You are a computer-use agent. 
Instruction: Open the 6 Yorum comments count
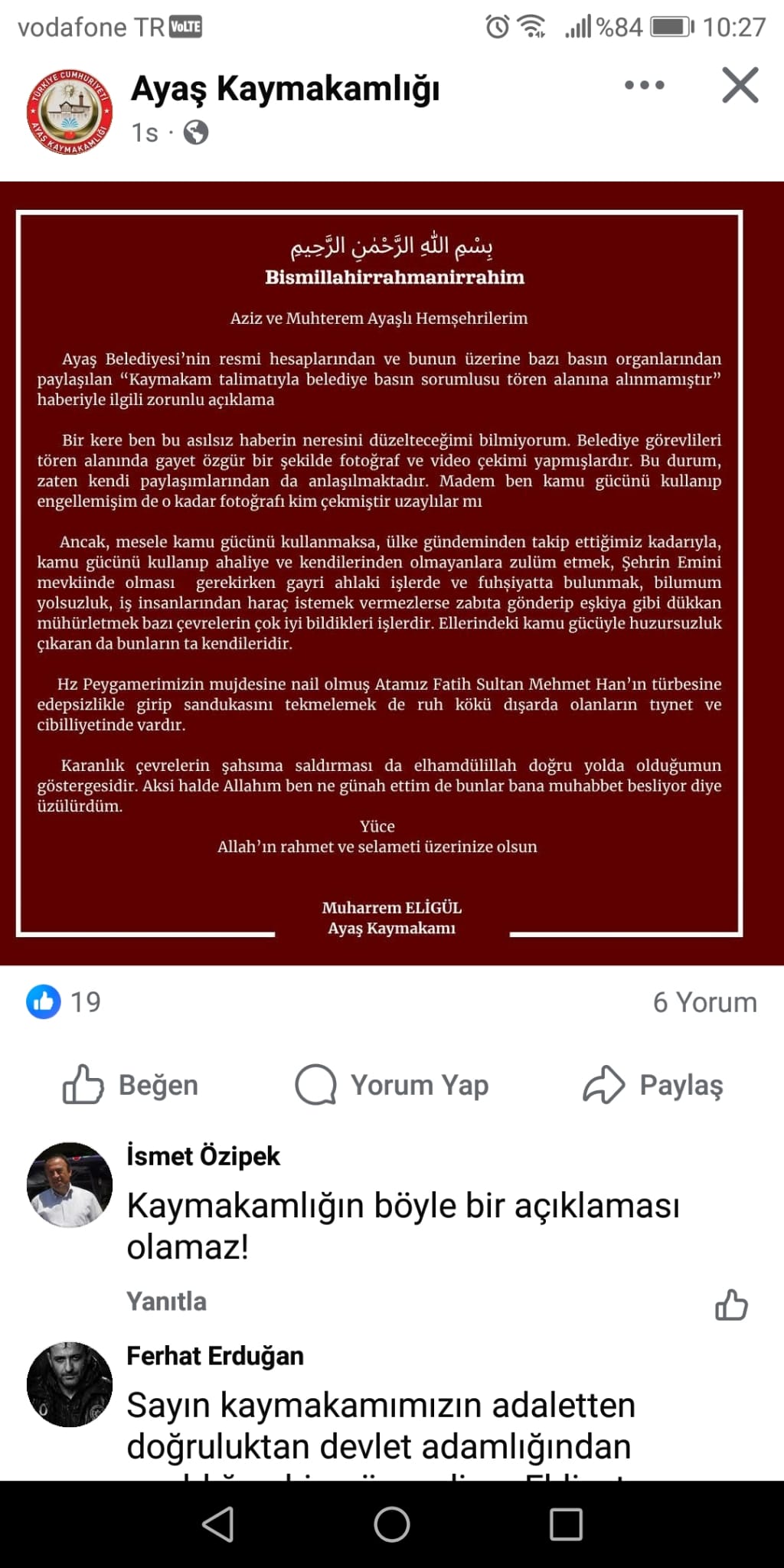click(x=704, y=1001)
